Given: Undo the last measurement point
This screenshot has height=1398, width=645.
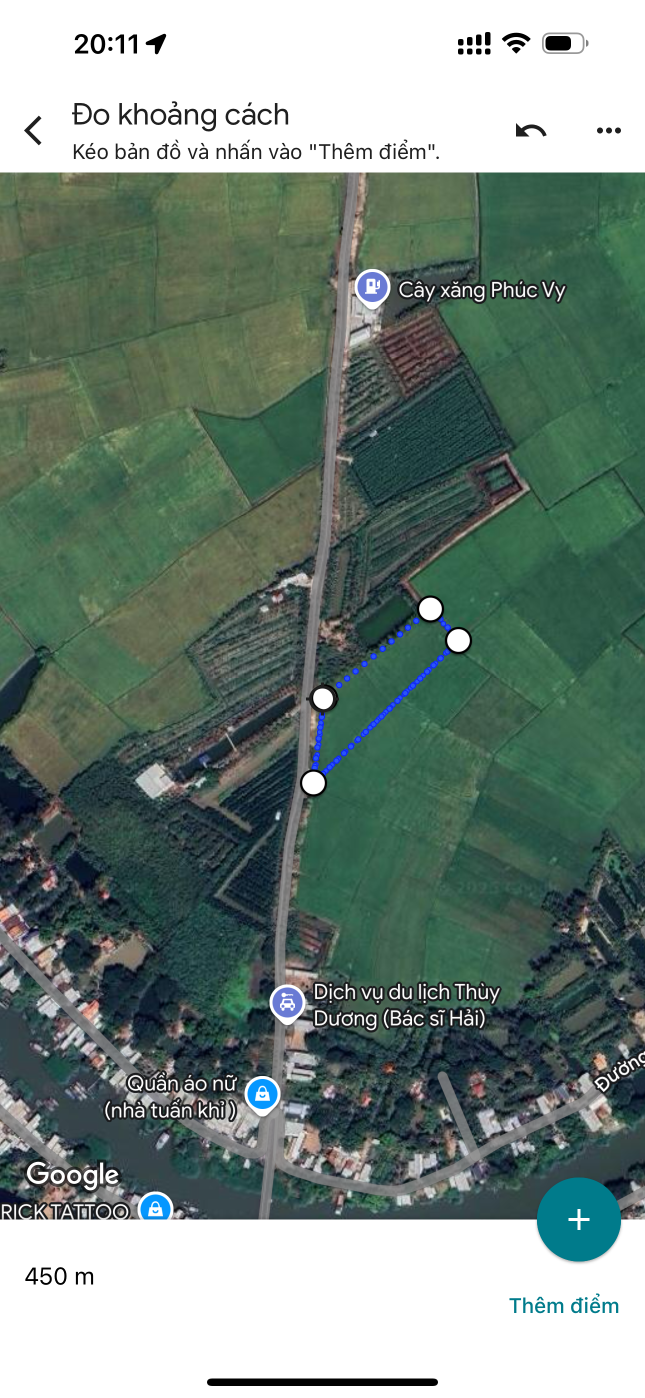Looking at the screenshot, I should (531, 130).
